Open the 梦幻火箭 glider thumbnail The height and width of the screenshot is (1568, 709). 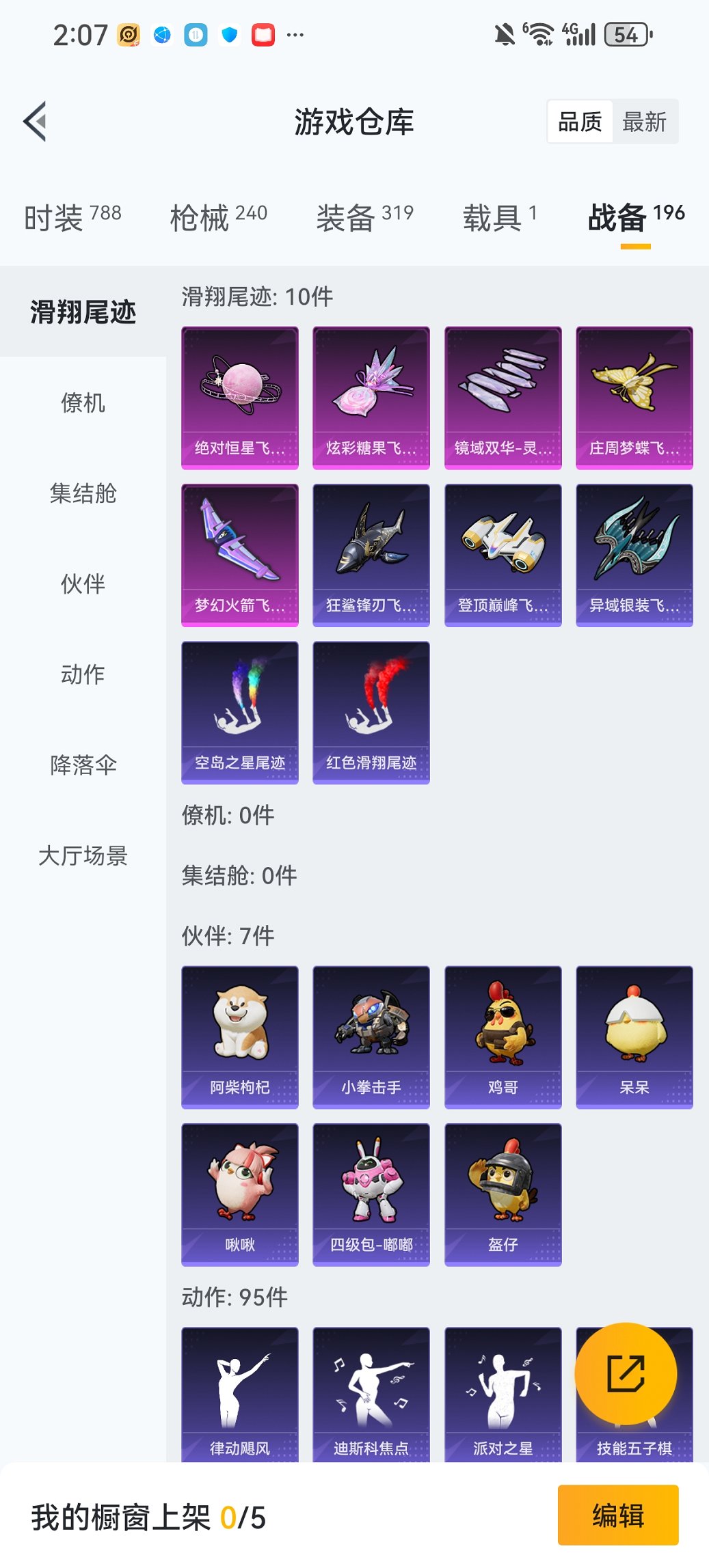click(x=240, y=553)
